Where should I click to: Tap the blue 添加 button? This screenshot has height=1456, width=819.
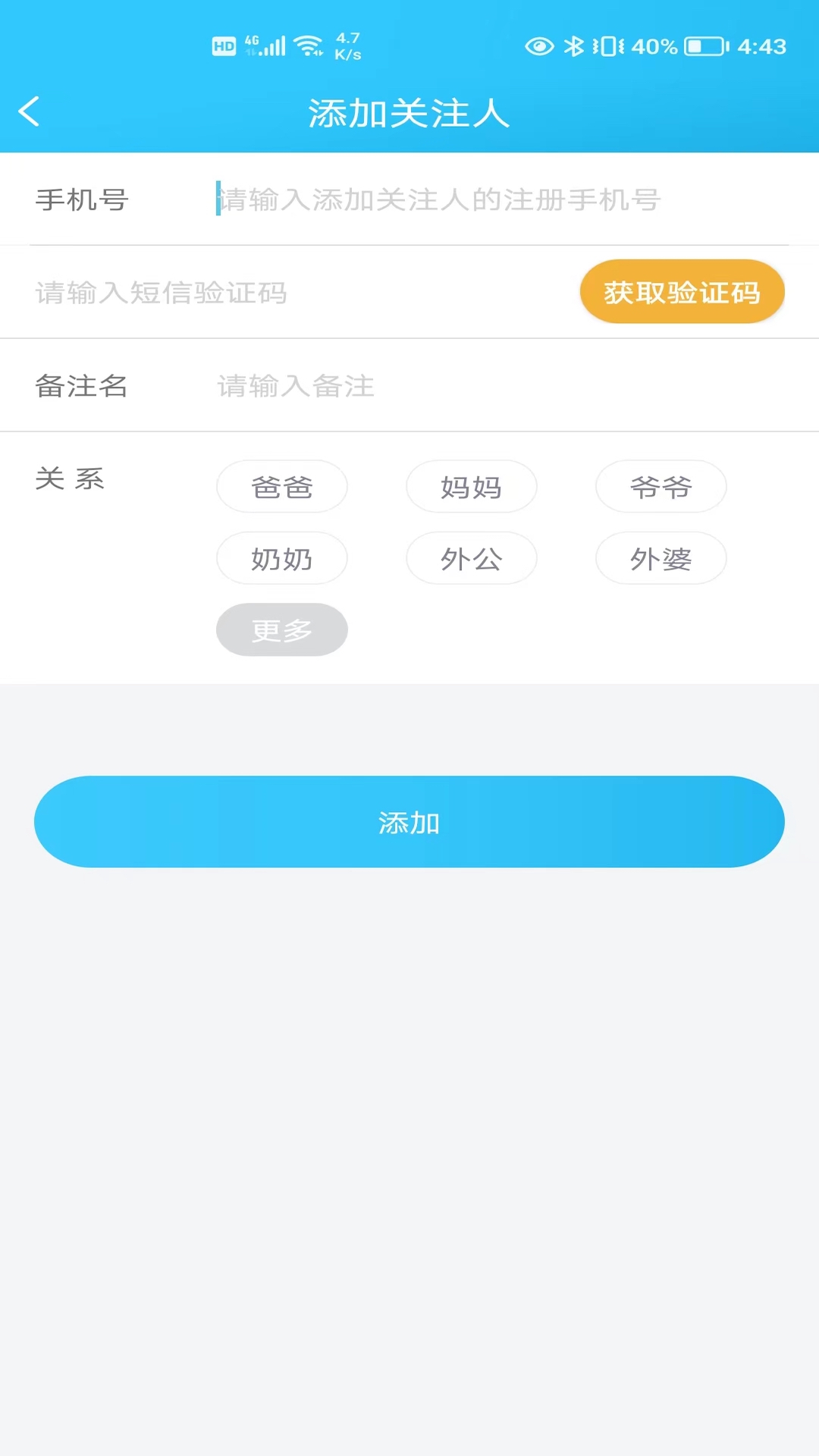coord(409,822)
